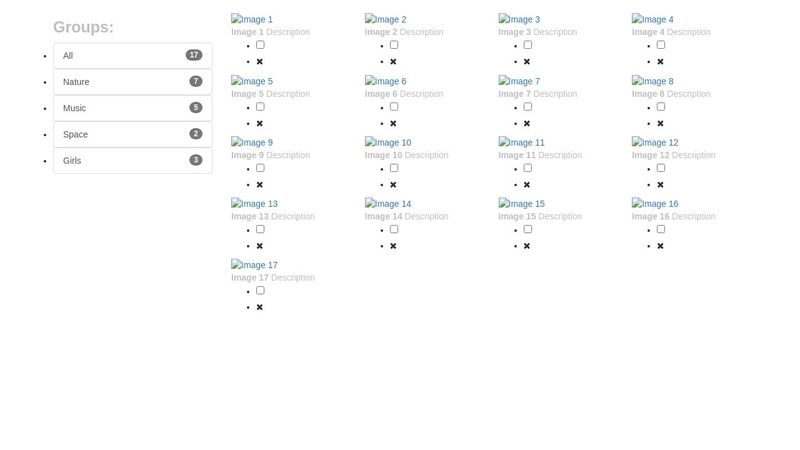Filter by the Nature group

pyautogui.click(x=132, y=82)
